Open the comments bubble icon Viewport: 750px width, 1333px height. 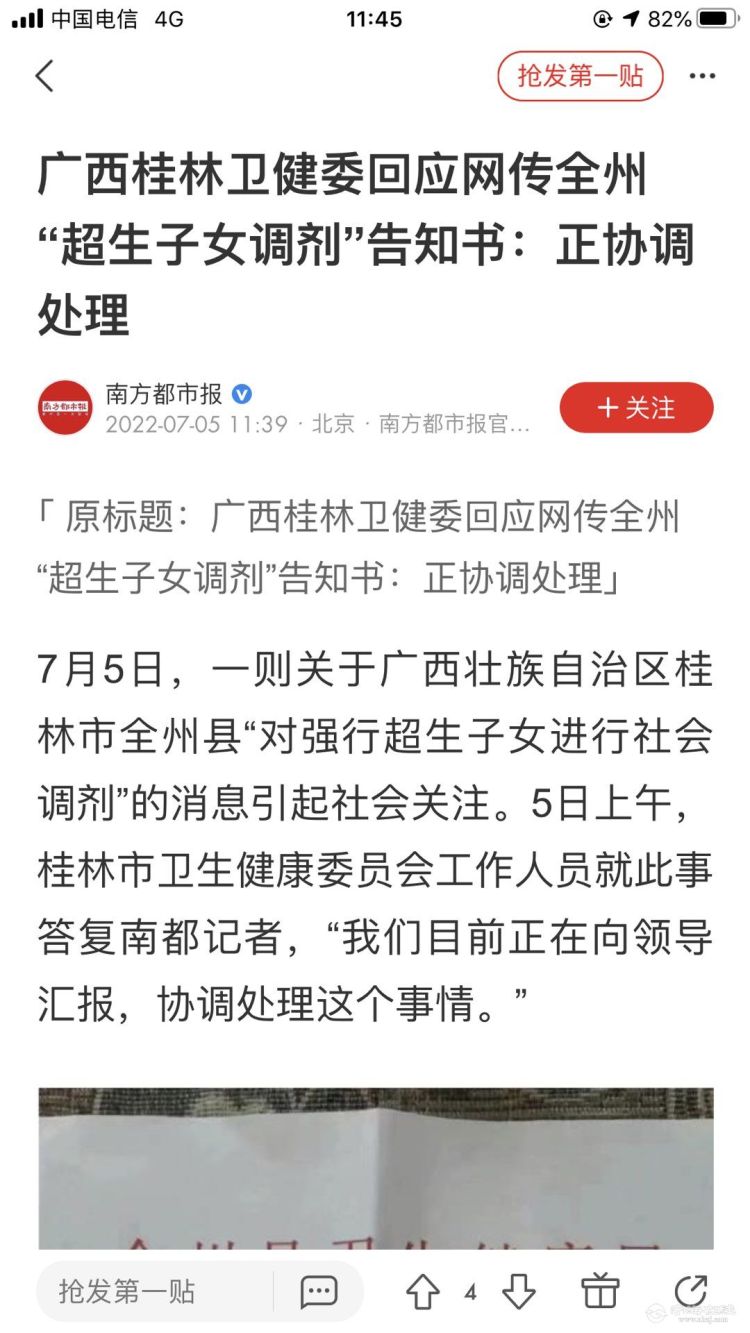[x=319, y=1291]
